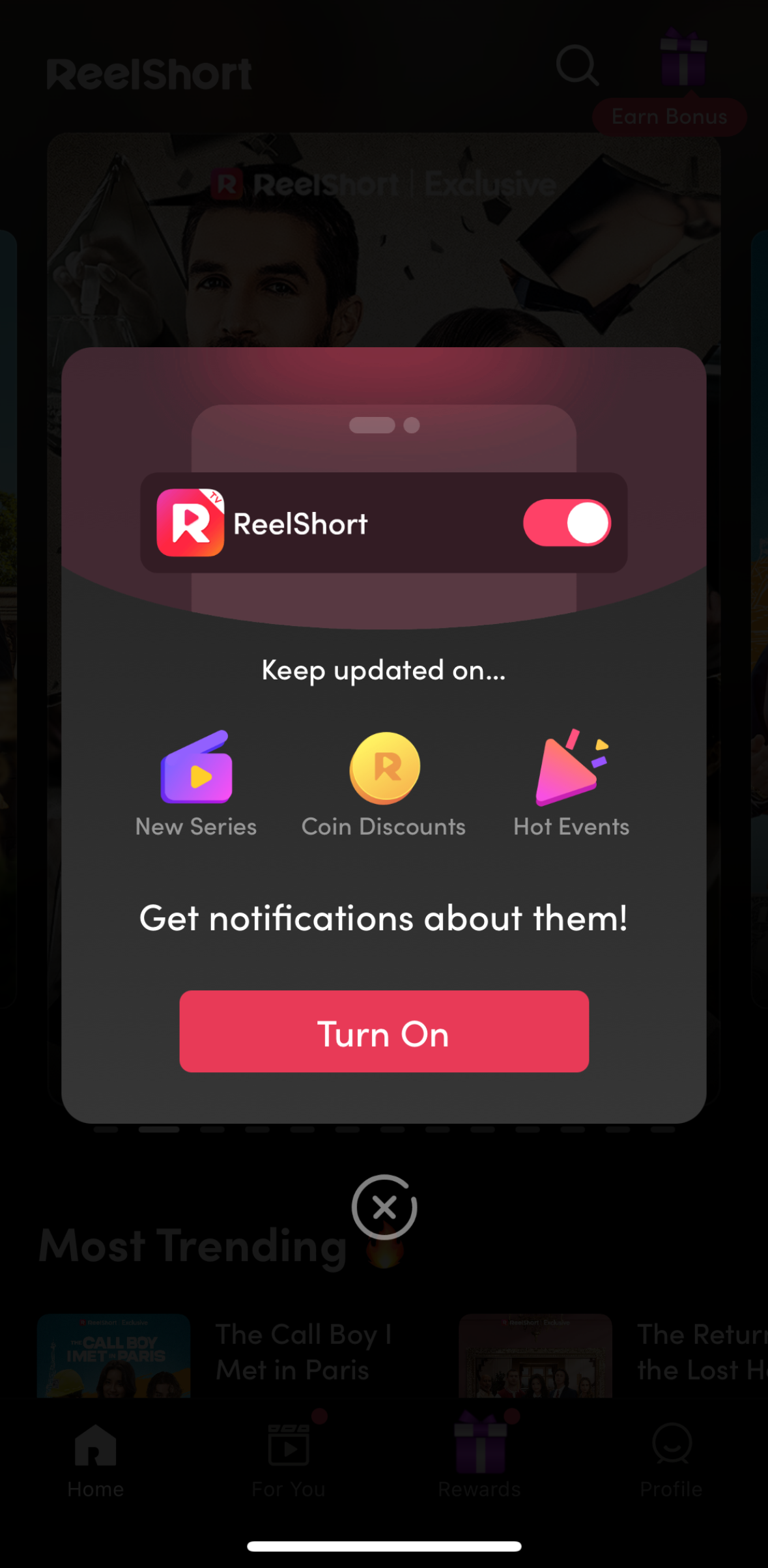Tap the home indicator bar
The image size is (768, 1568).
(x=384, y=1546)
